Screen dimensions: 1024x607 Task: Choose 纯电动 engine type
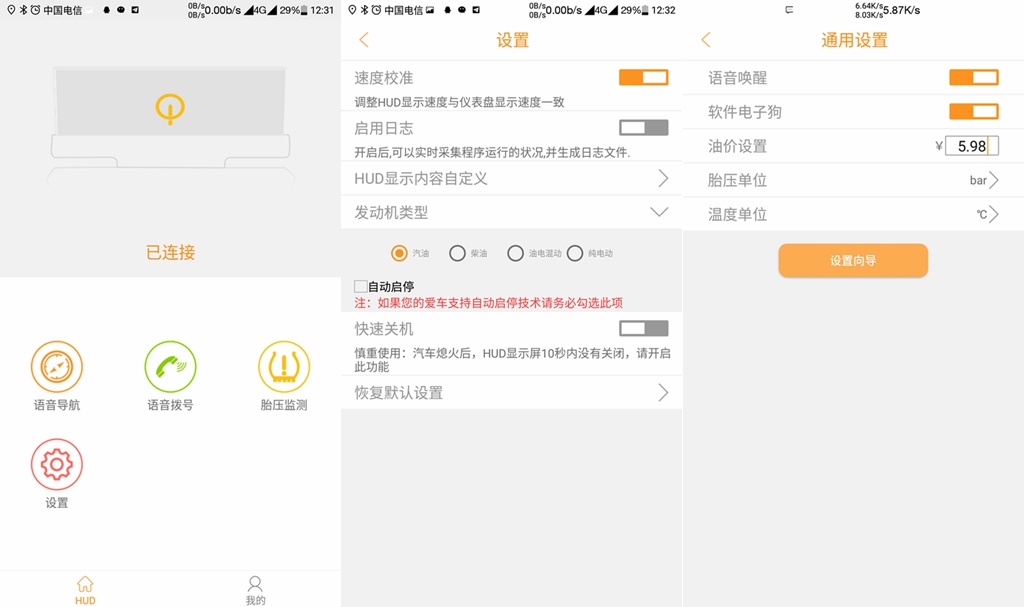point(575,254)
